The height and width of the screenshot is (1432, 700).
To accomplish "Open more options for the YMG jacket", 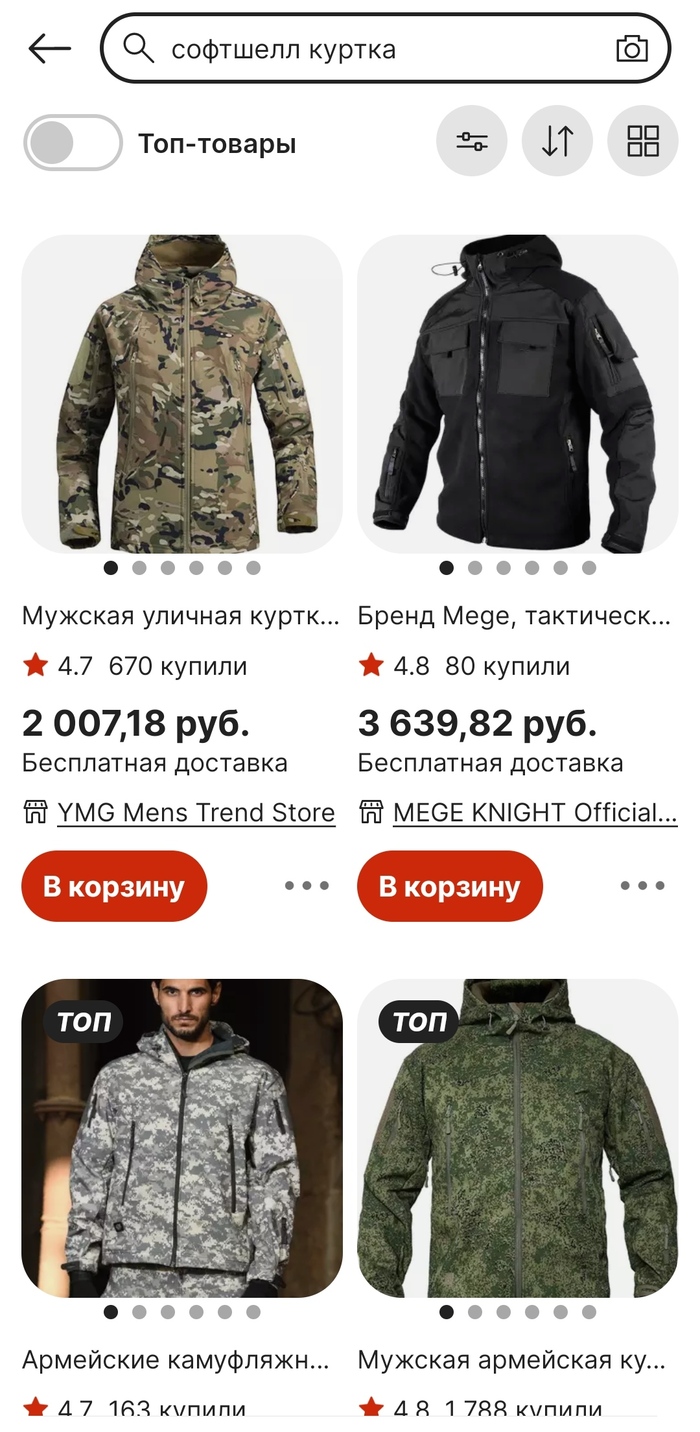I will pos(306,886).
